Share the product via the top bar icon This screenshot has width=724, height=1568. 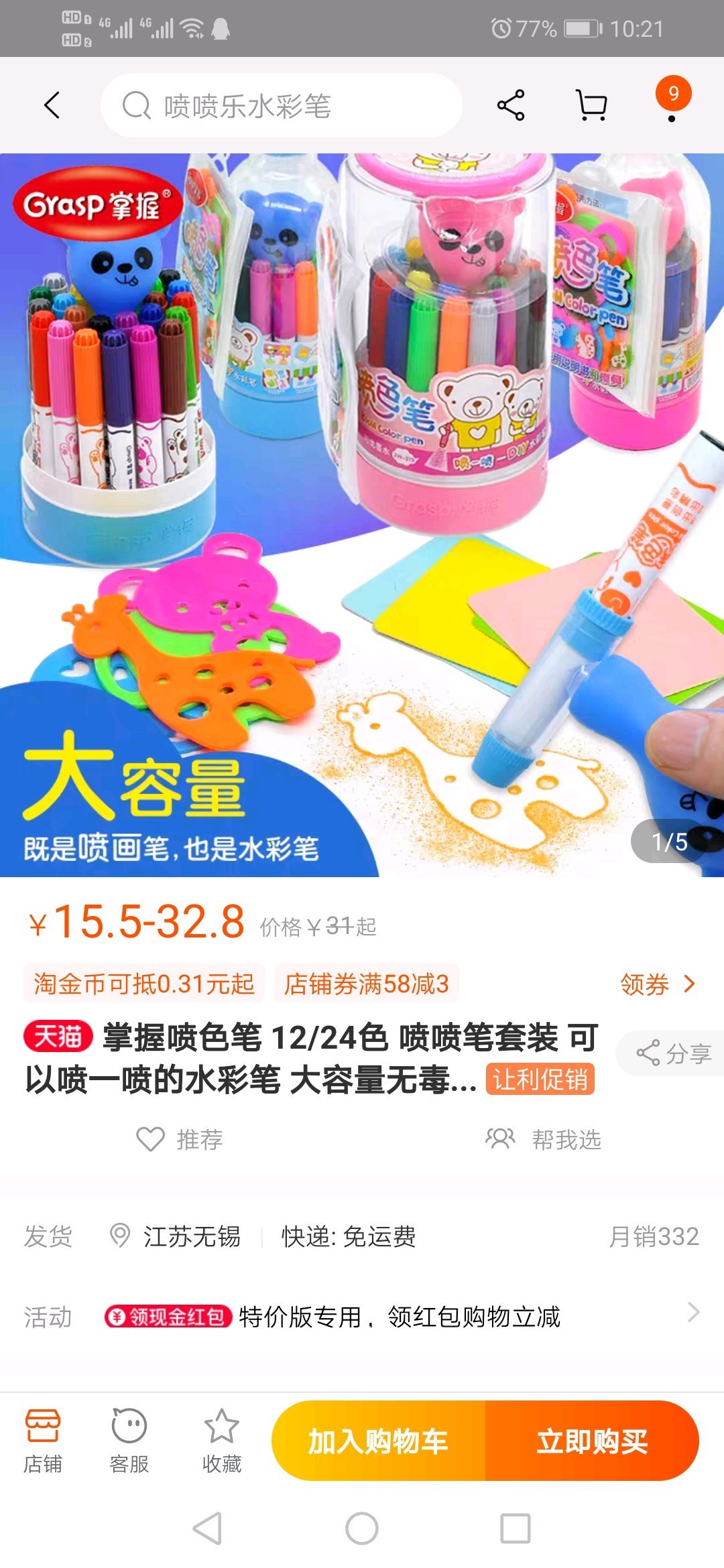pyautogui.click(x=511, y=105)
